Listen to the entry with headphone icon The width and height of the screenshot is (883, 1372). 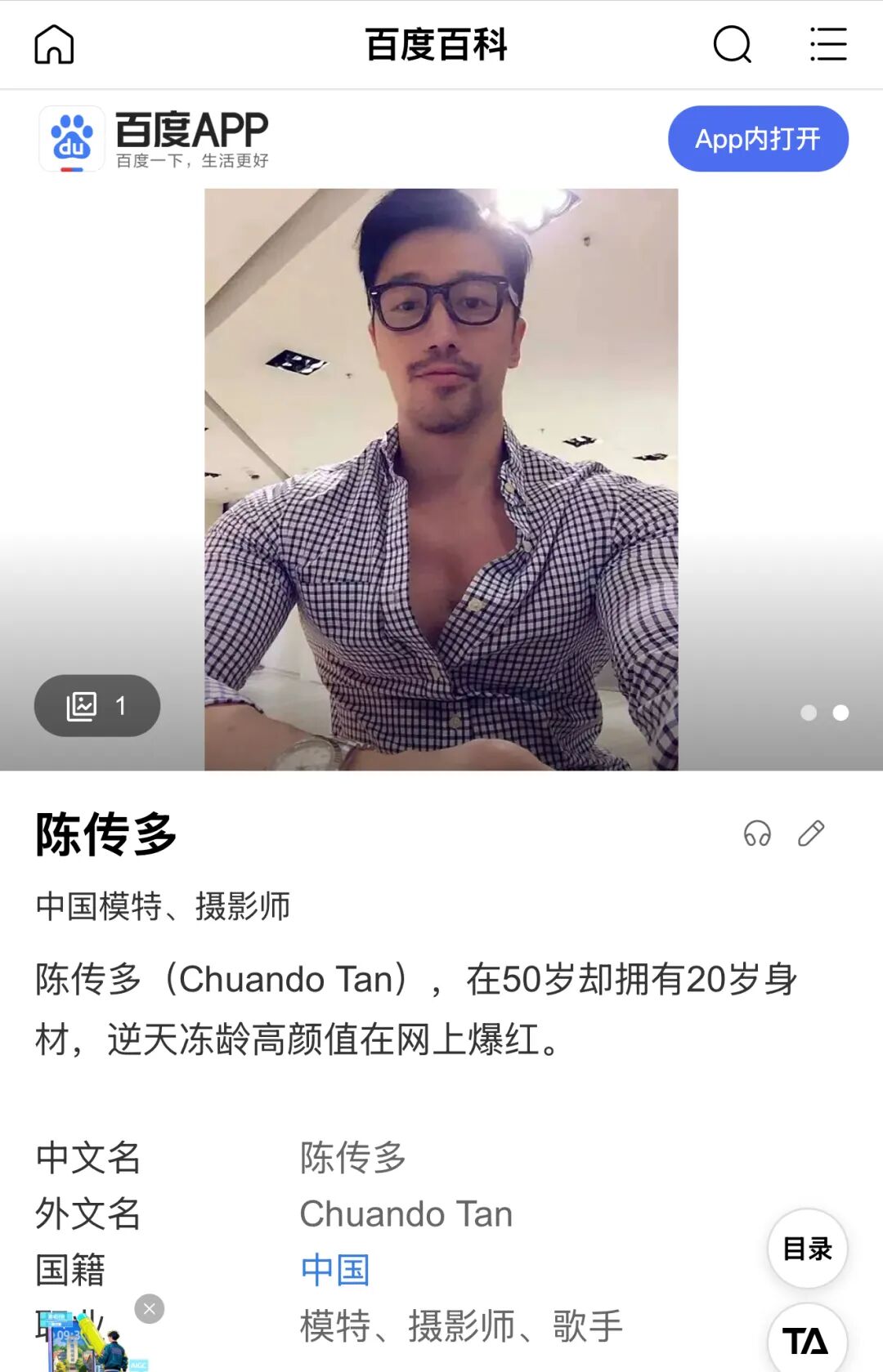(757, 833)
